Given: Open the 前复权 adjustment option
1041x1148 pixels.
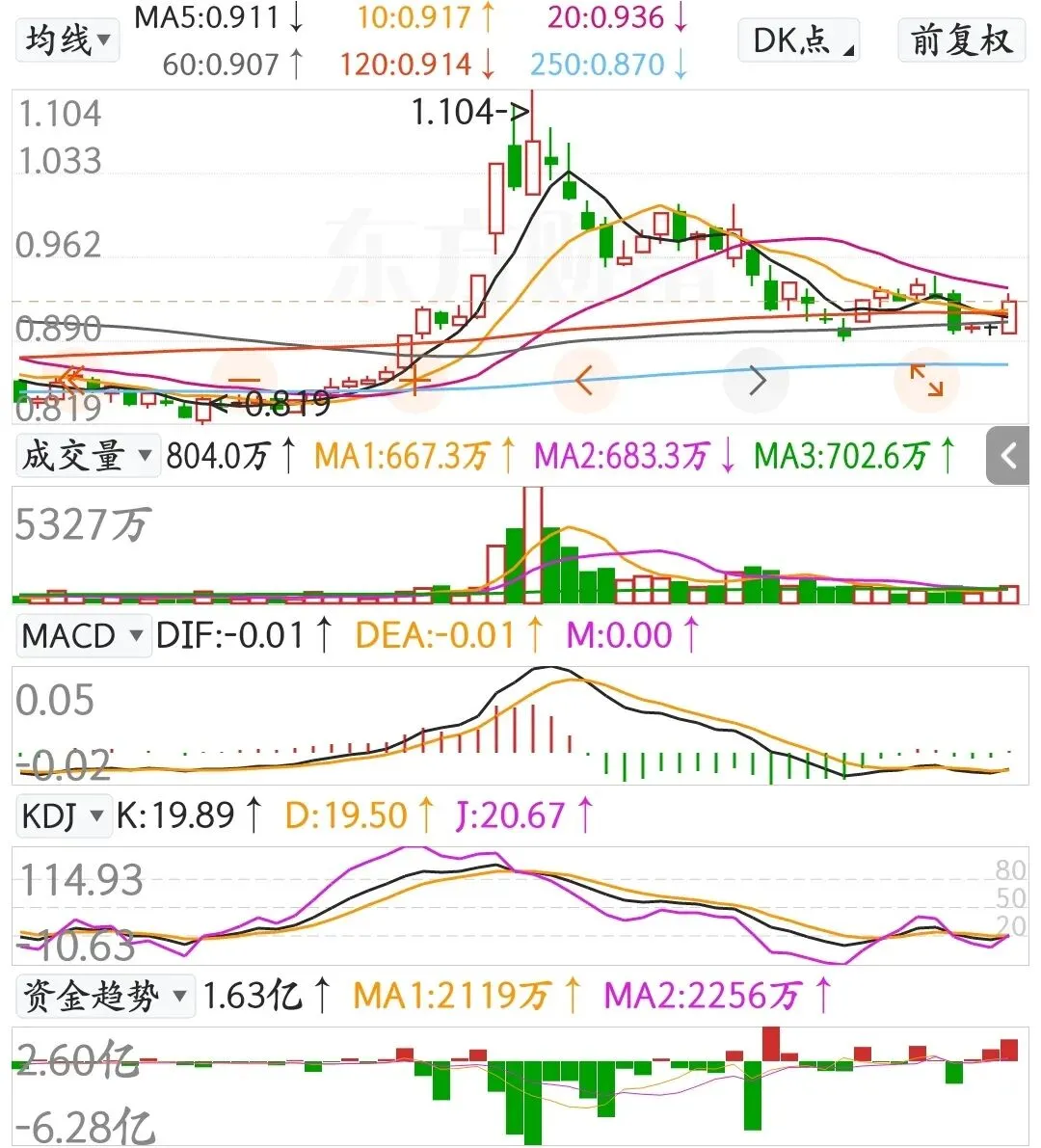Looking at the screenshot, I should pos(960,40).
